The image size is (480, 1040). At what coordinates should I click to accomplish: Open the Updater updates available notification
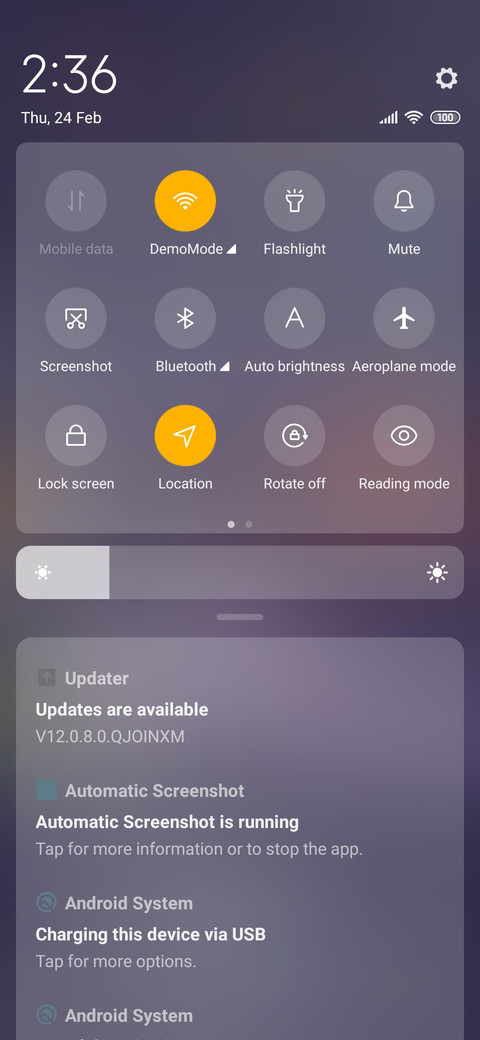coord(240,707)
